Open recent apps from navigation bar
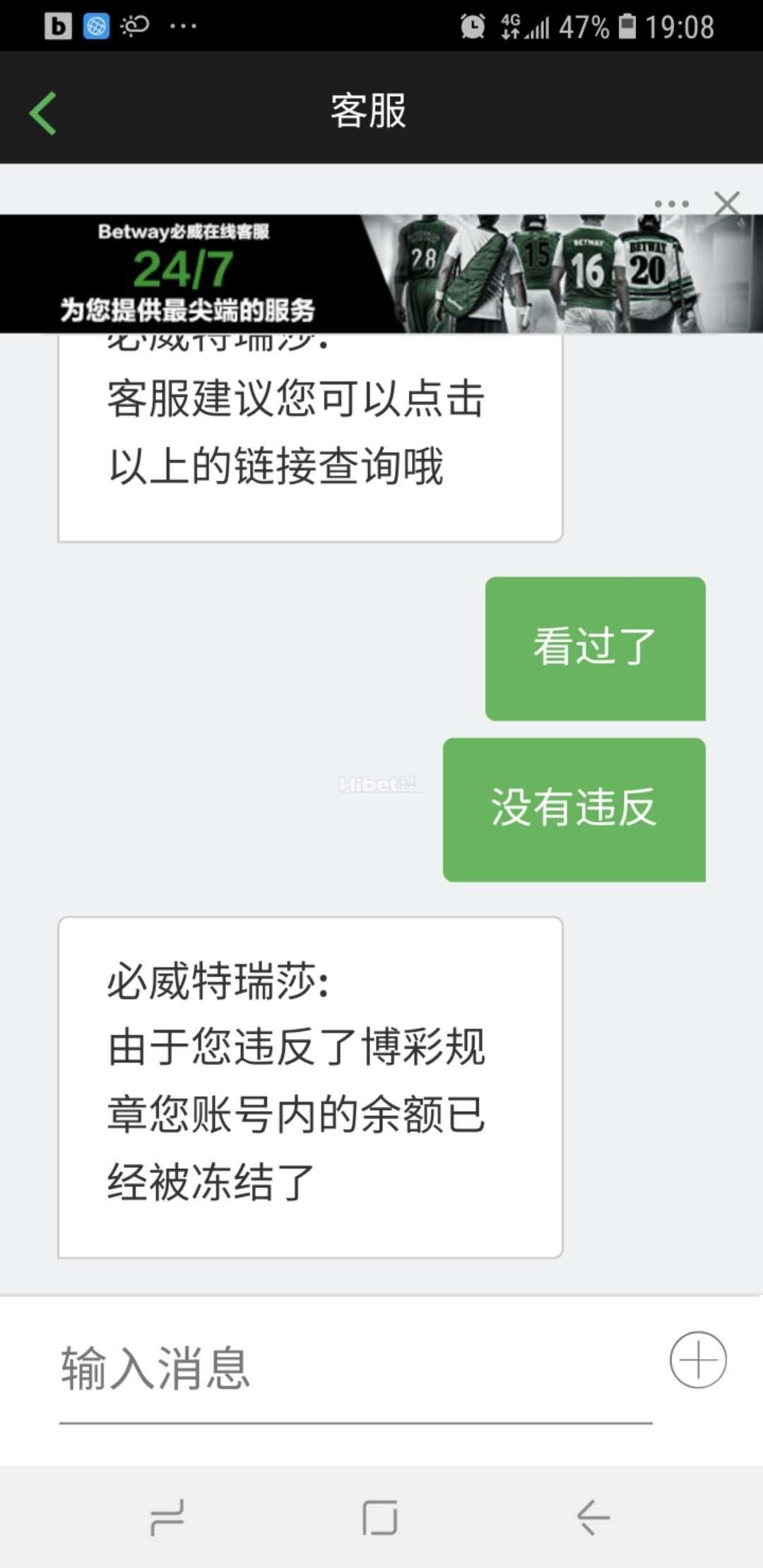The width and height of the screenshot is (763, 1568). 167,1517
